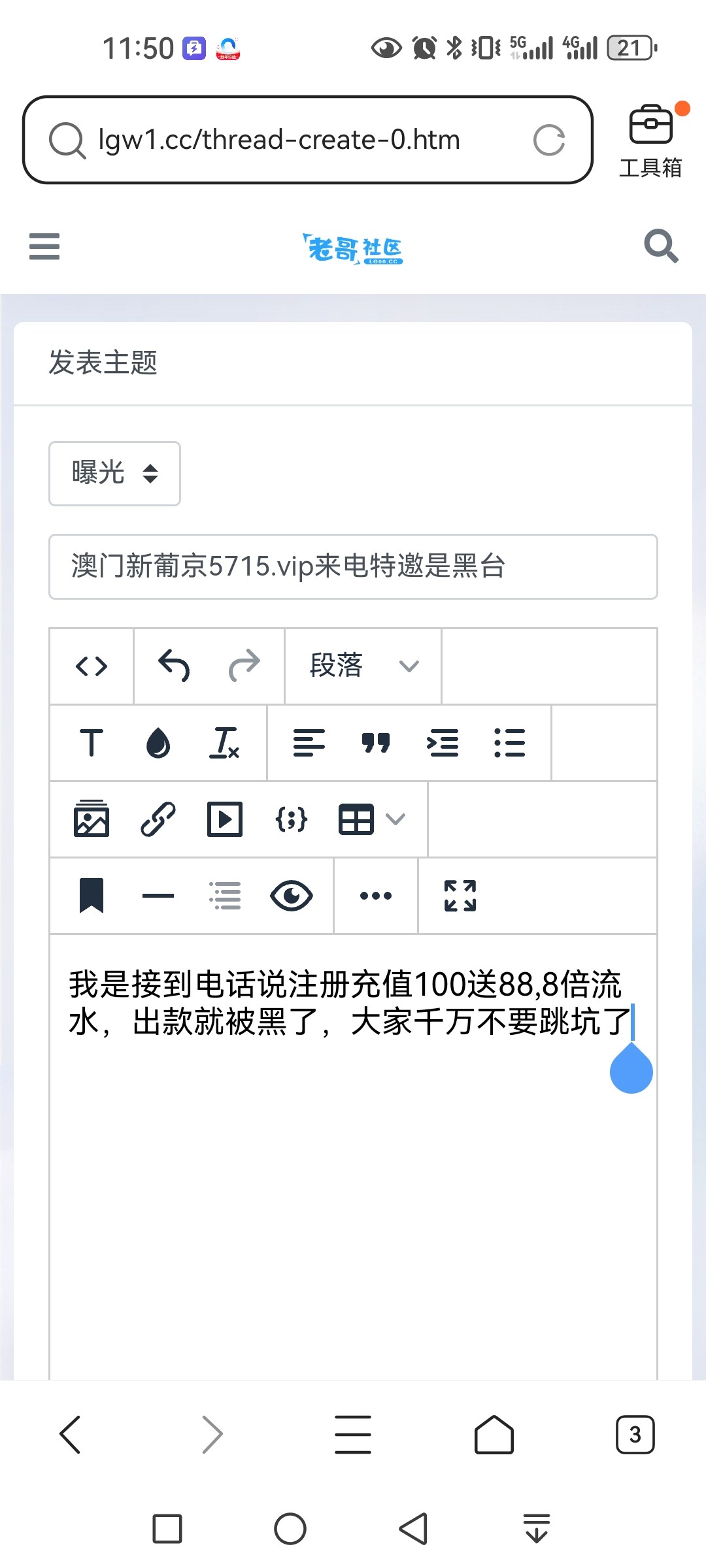Open the browser tabs switcher
This screenshot has width=706, height=1568.
(634, 1434)
